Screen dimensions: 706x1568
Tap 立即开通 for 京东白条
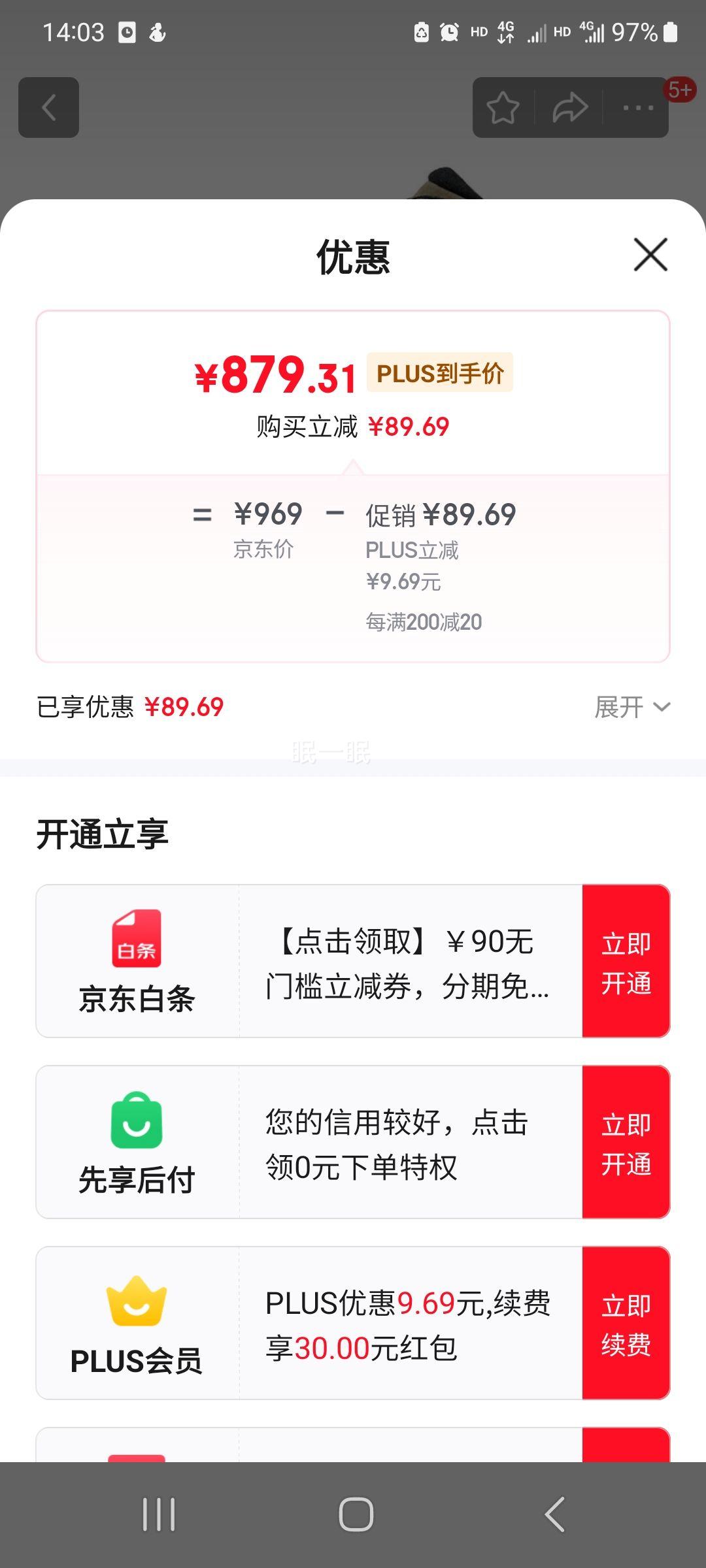click(x=626, y=961)
